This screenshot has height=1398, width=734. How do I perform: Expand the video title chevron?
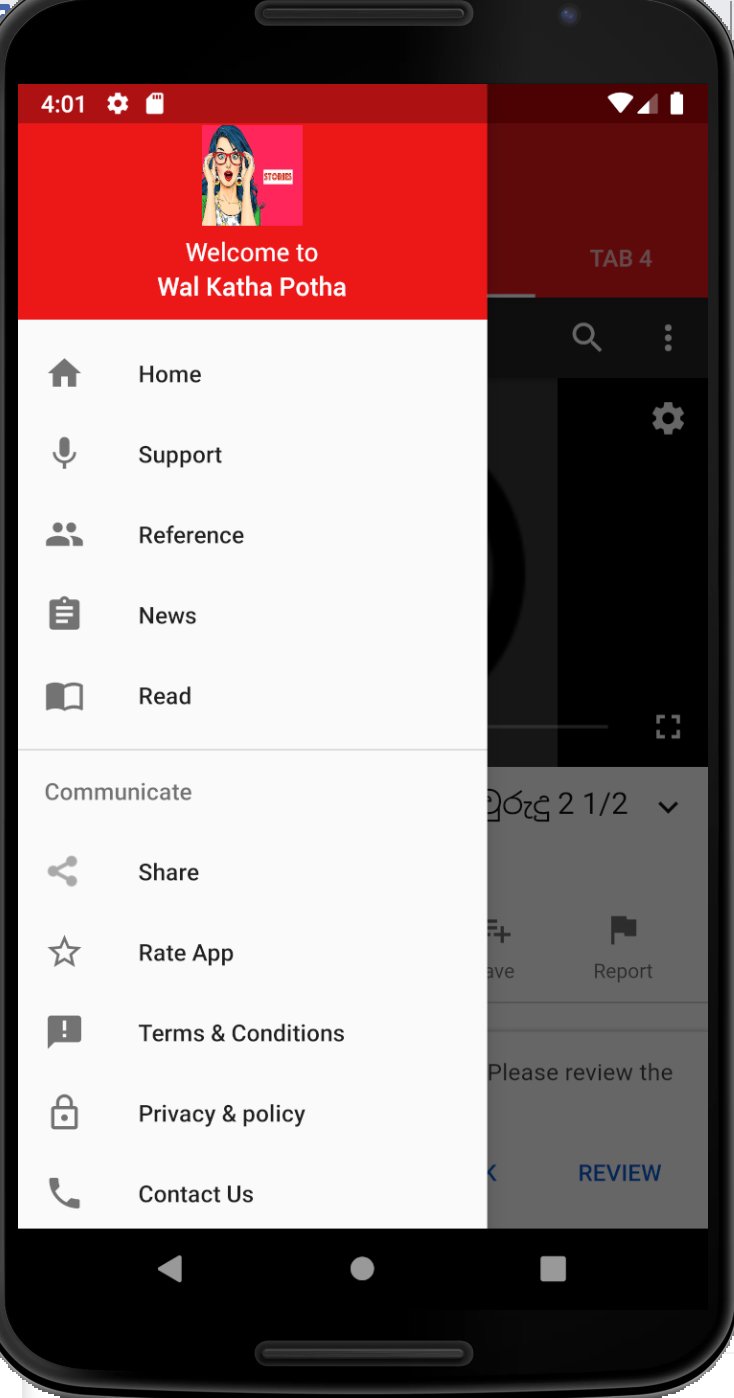668,807
